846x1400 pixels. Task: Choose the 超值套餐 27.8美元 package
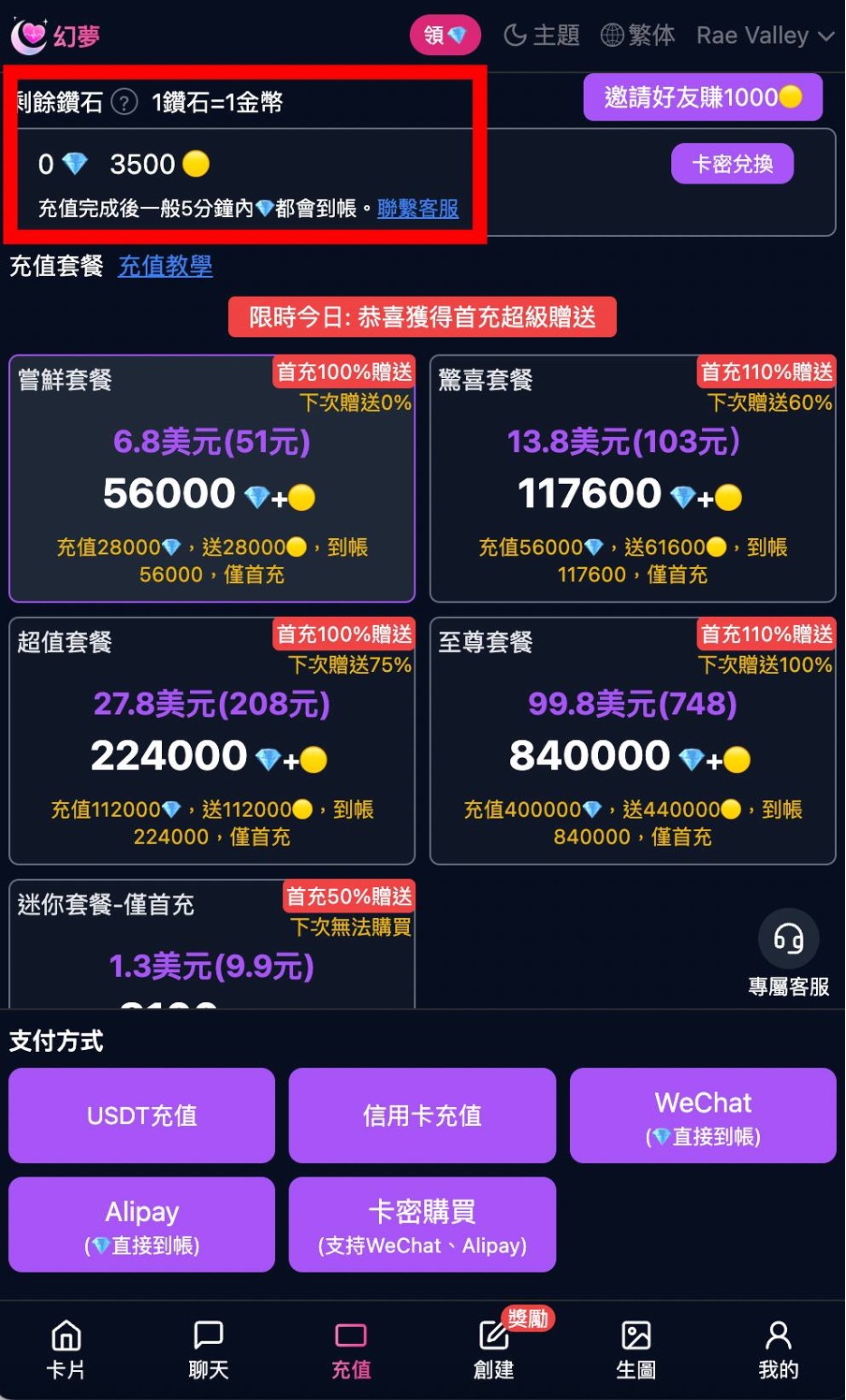click(211, 740)
